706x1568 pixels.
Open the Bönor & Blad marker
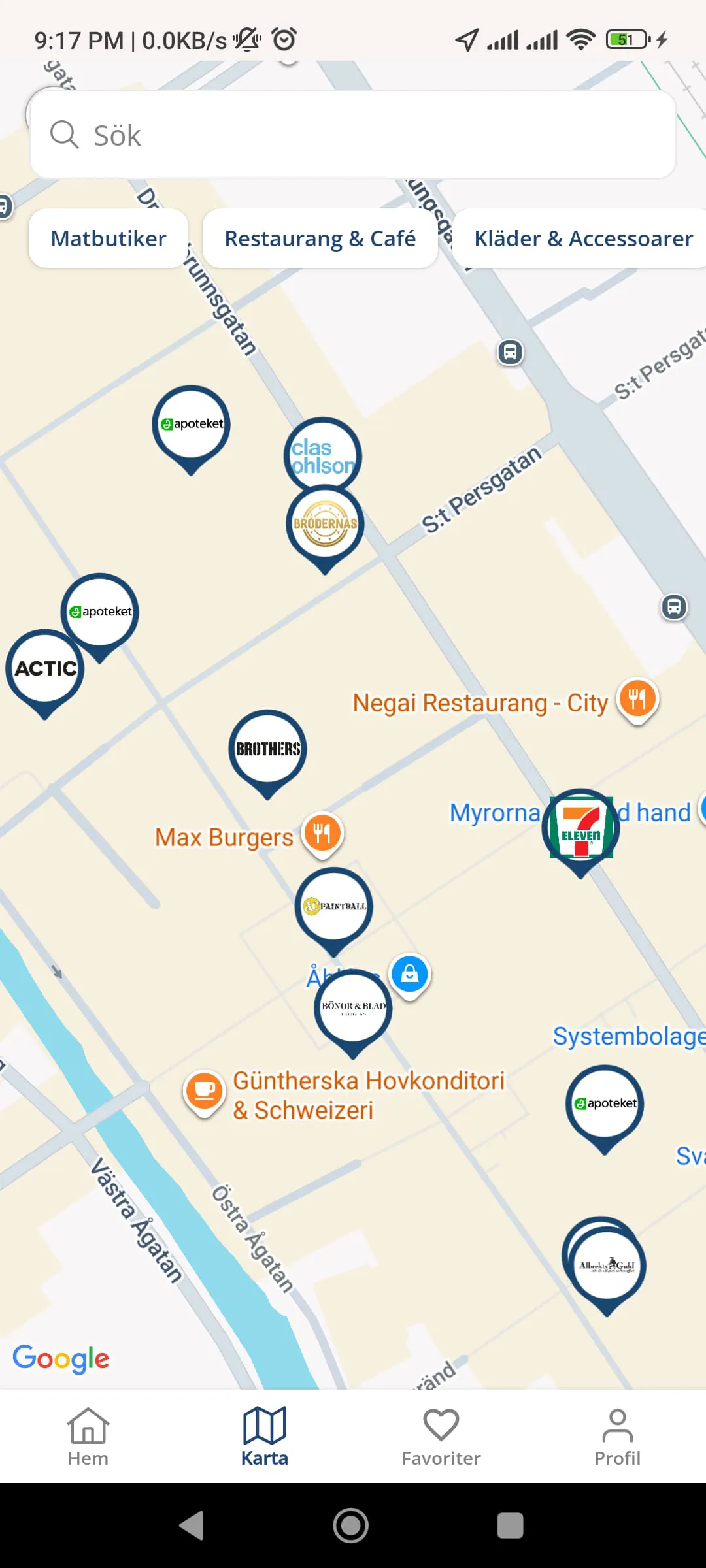353,1007
